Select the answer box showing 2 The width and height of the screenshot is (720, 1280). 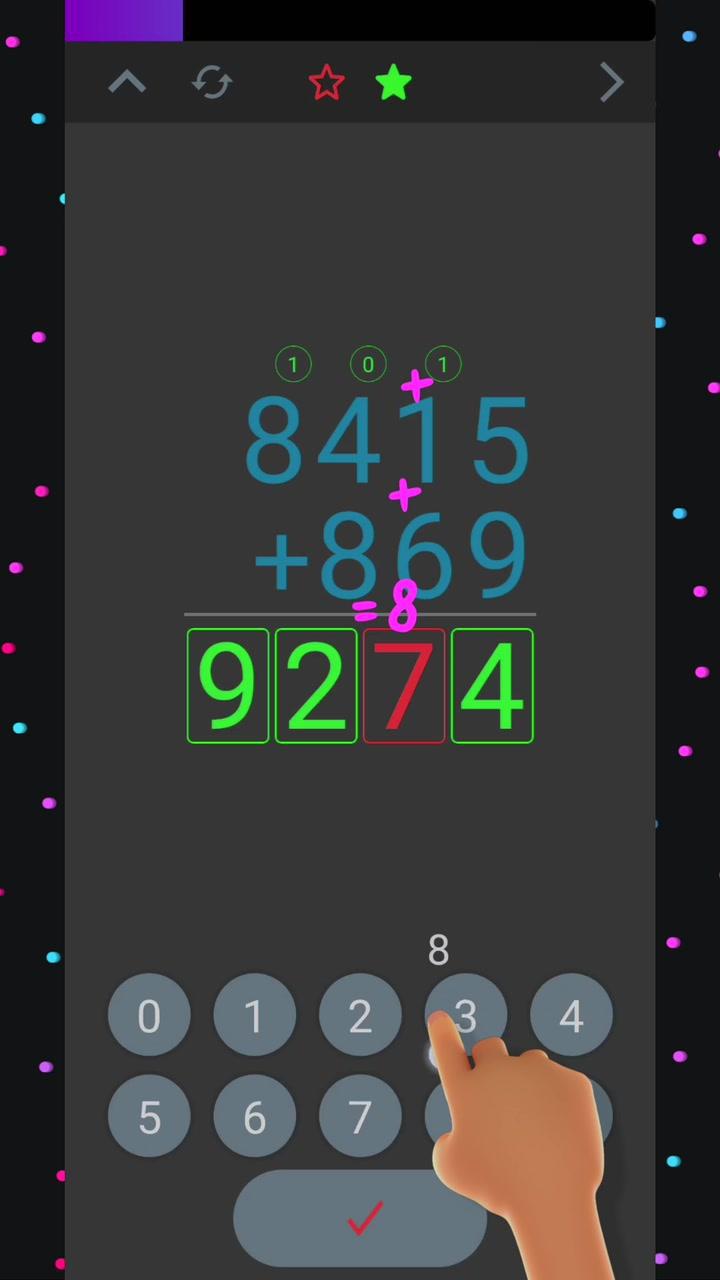coord(316,687)
